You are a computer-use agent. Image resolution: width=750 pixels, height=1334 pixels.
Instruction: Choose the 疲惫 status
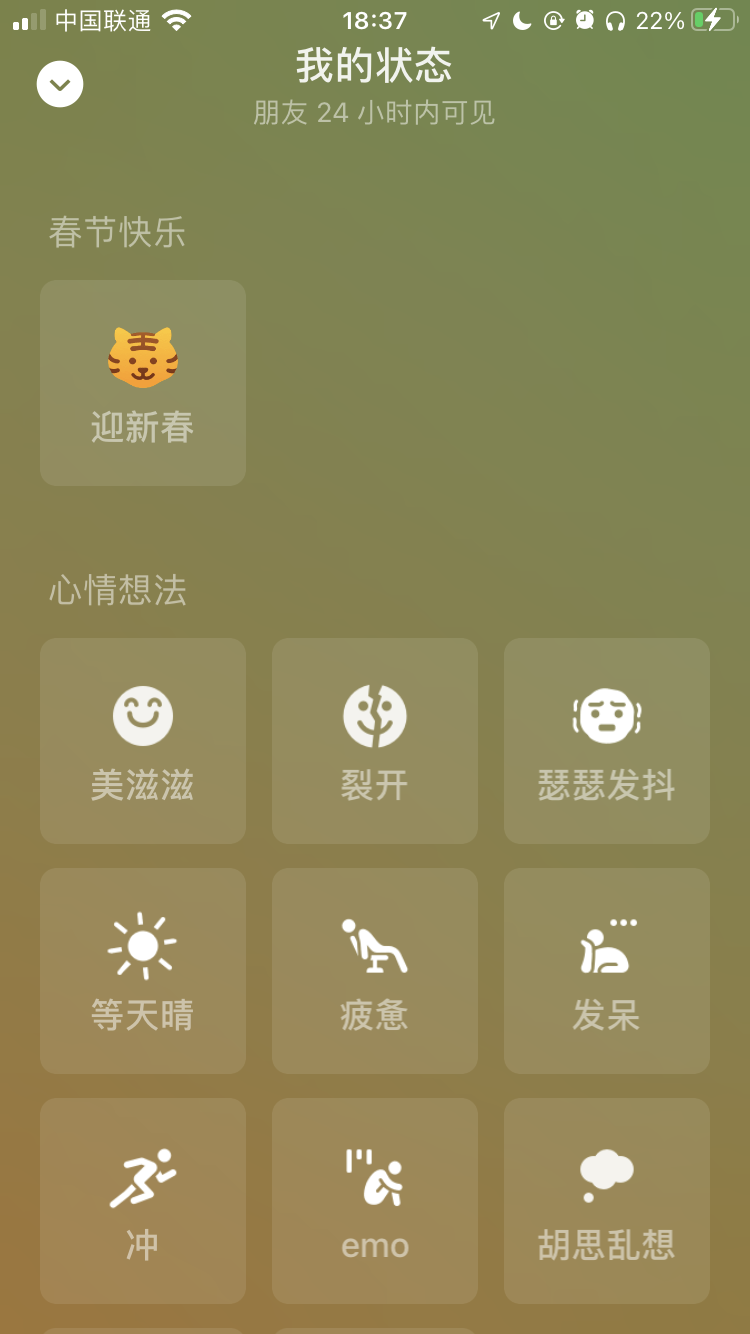click(375, 971)
